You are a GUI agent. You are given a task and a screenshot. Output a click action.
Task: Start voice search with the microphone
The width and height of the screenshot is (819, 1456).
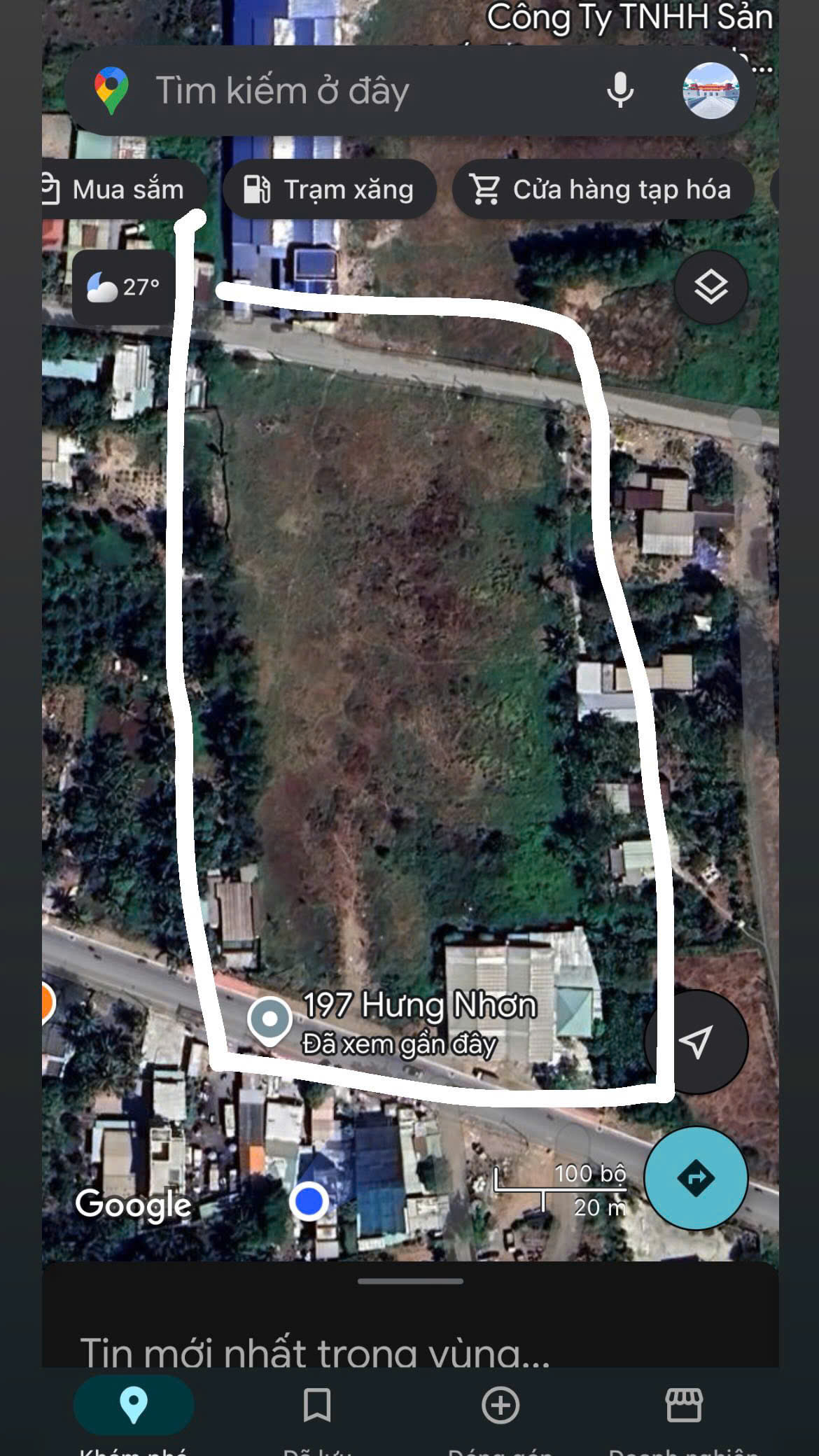pos(619,90)
